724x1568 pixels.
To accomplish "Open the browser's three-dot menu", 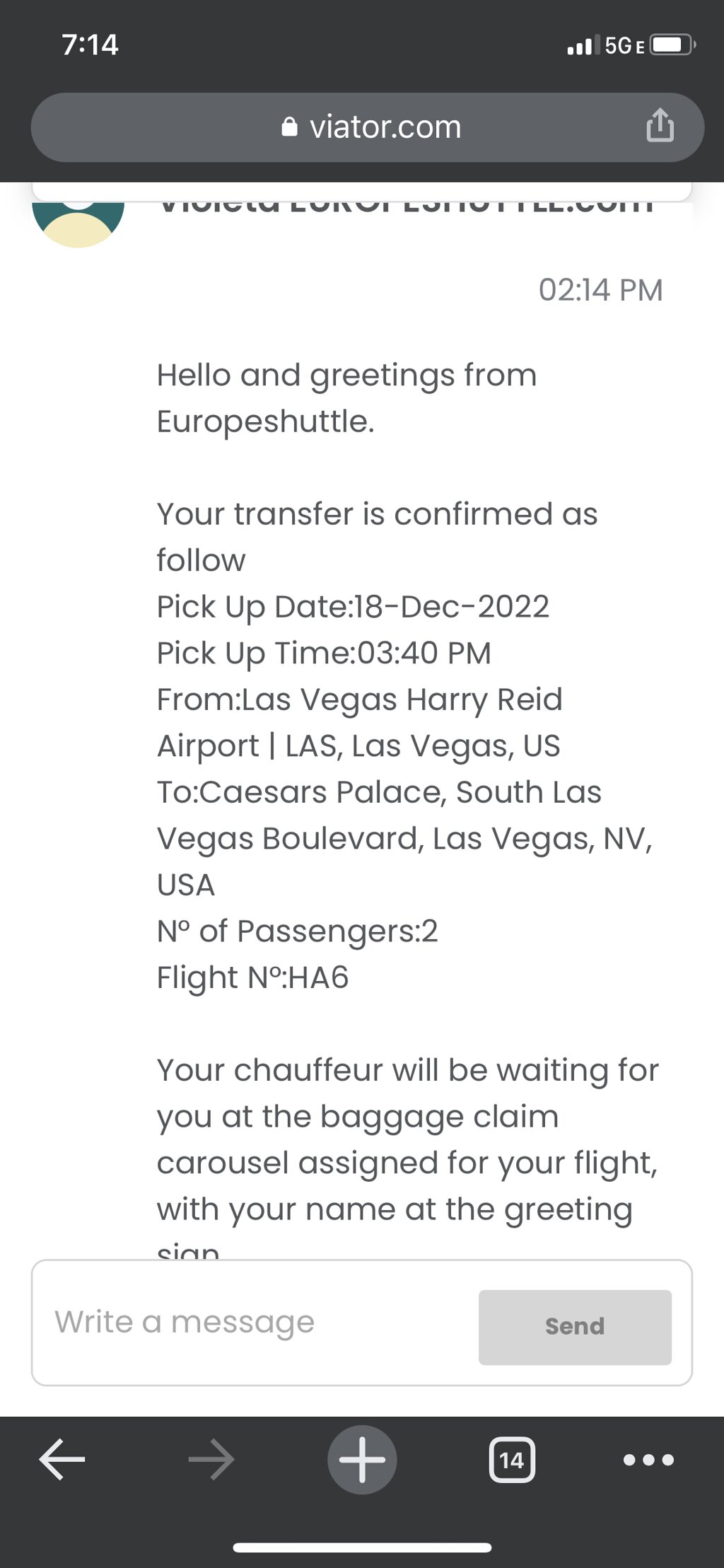I will [x=648, y=1459].
